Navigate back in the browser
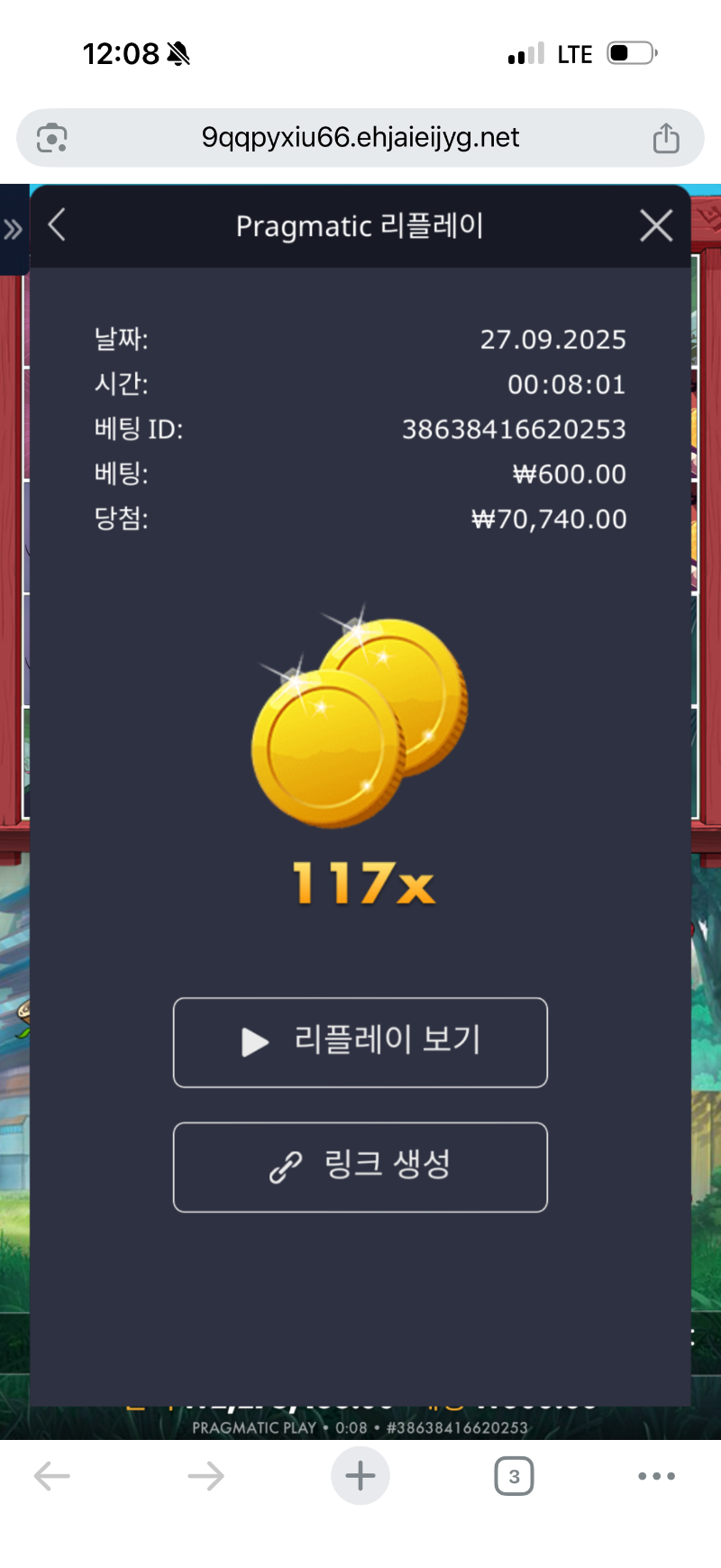The height and width of the screenshot is (1568, 721). click(x=52, y=1476)
